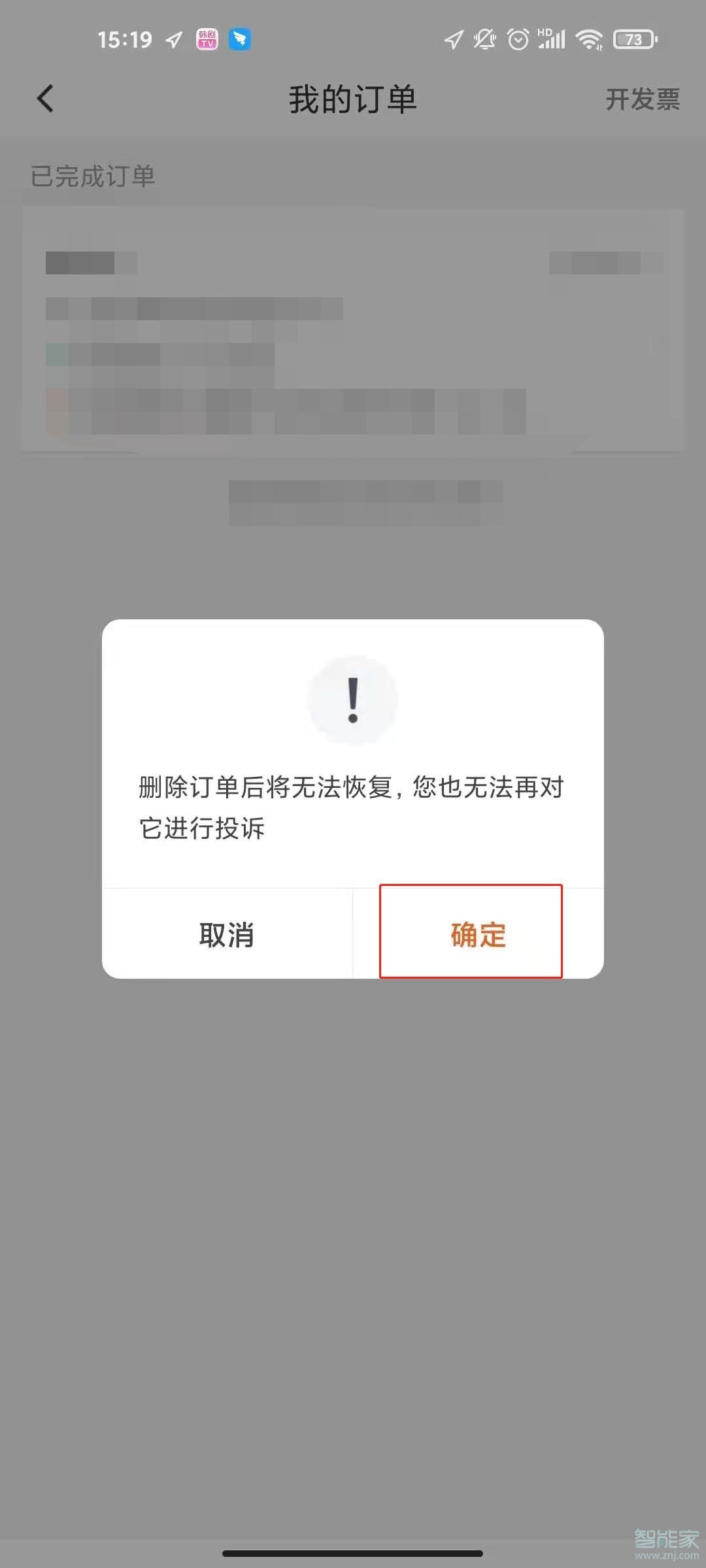The width and height of the screenshot is (706, 1568).
Task: Tap the alarm clock icon in status bar
Action: (517, 39)
